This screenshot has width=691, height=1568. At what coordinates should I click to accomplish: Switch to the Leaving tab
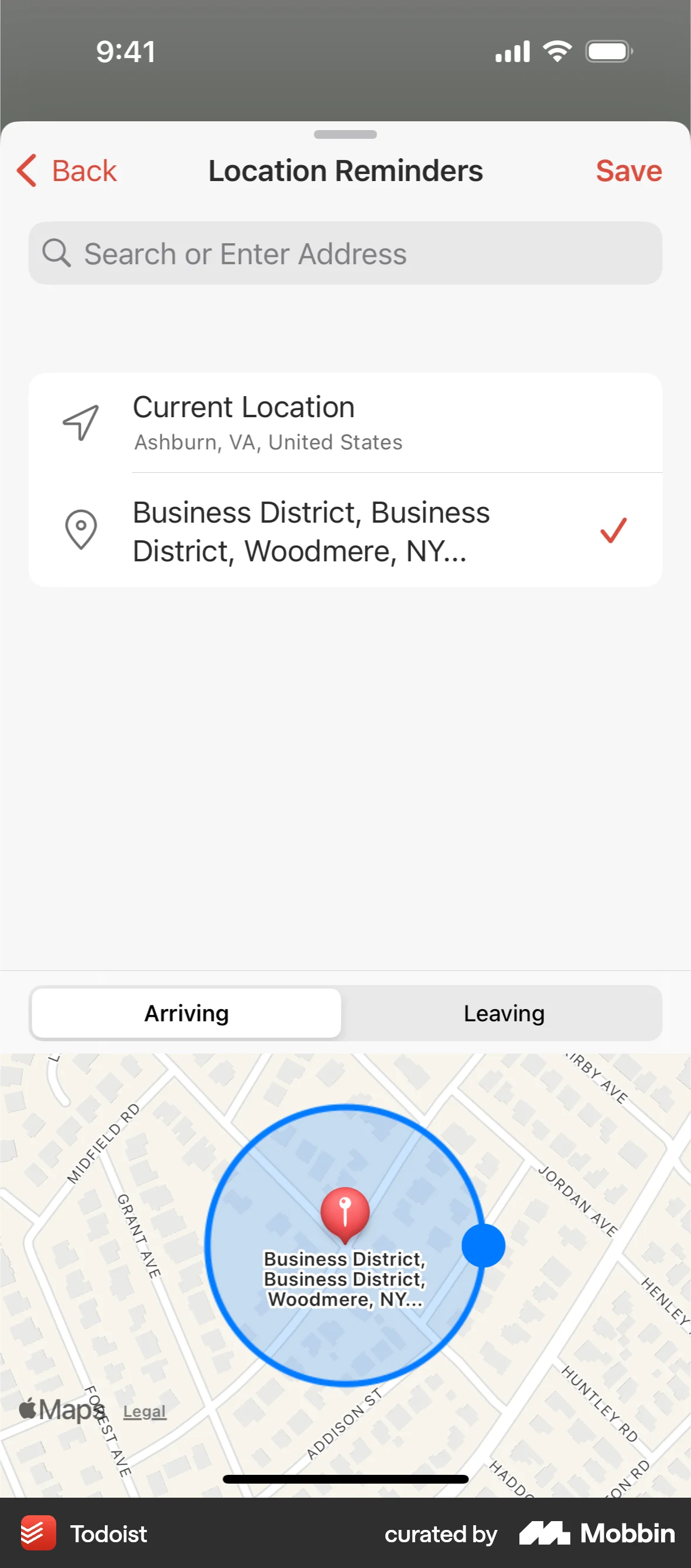tap(504, 1013)
